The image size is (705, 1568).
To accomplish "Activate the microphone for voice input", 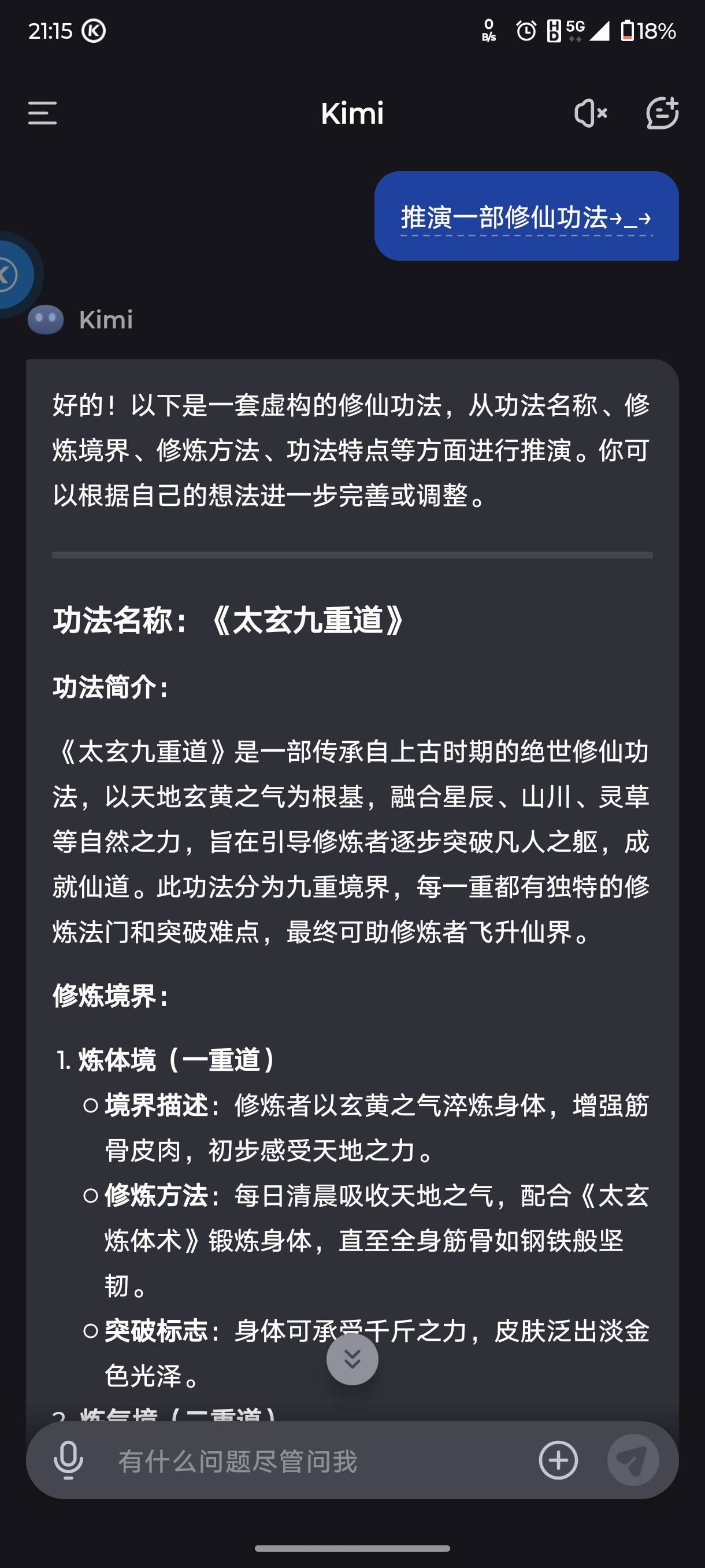I will 68,1460.
